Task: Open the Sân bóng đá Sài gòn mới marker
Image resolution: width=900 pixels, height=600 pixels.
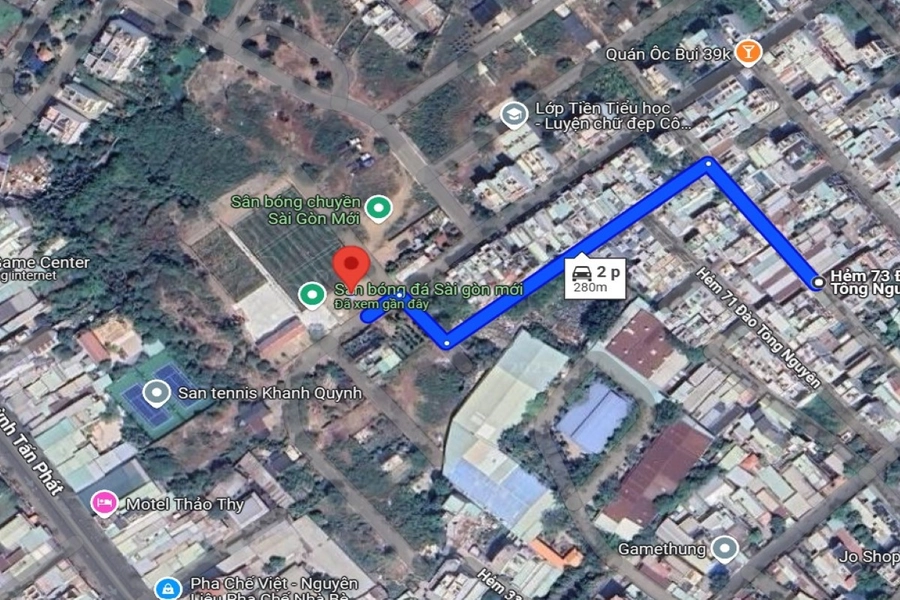Action: coord(312,294)
